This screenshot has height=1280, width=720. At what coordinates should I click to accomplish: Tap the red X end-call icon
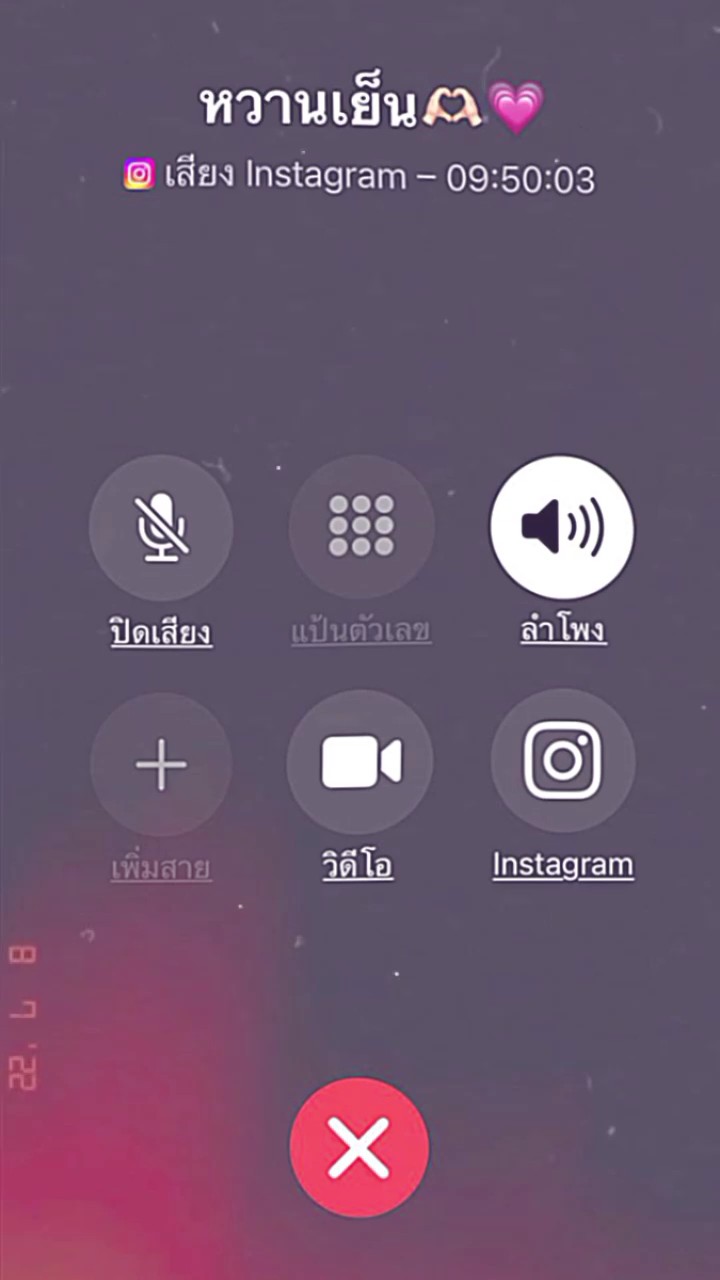(x=360, y=1148)
